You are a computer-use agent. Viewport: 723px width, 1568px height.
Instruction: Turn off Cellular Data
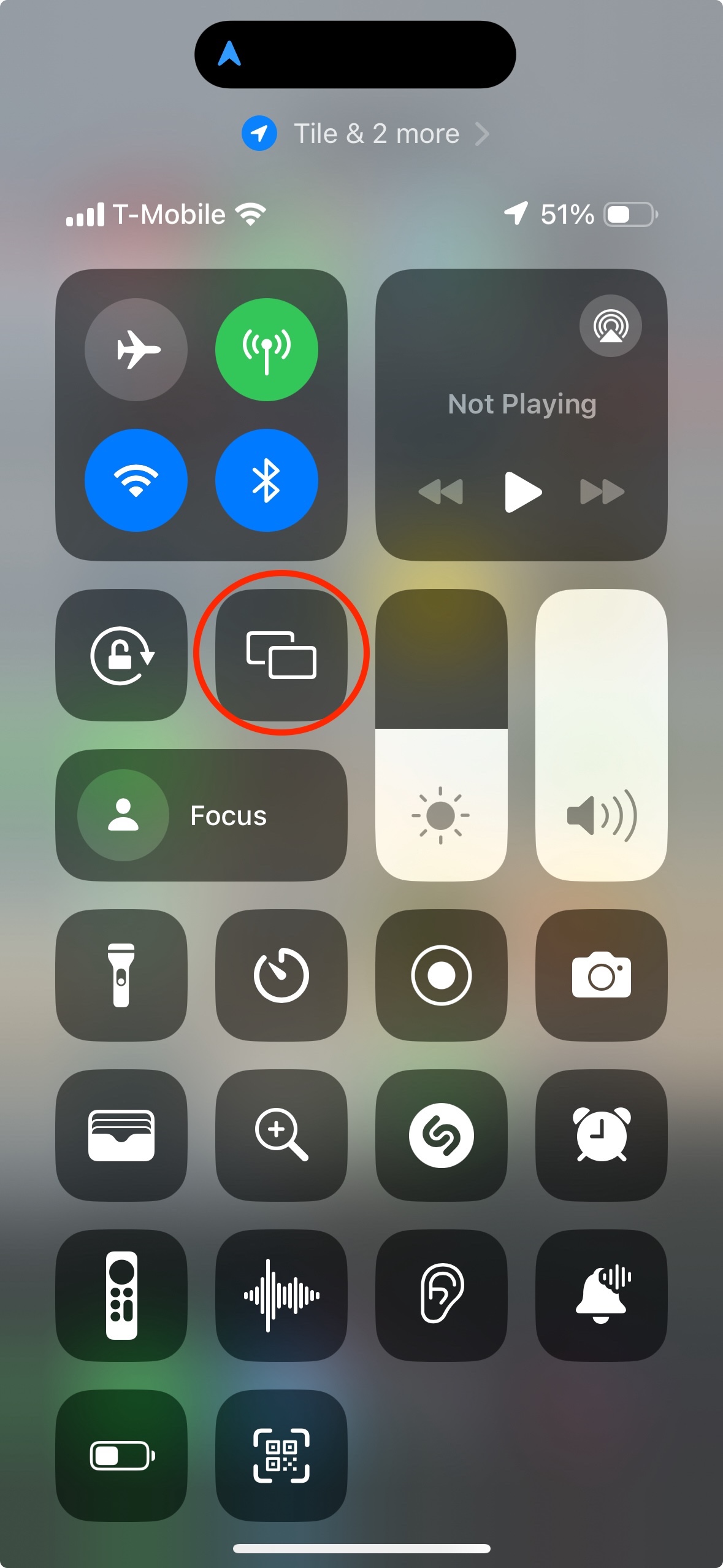pos(266,350)
